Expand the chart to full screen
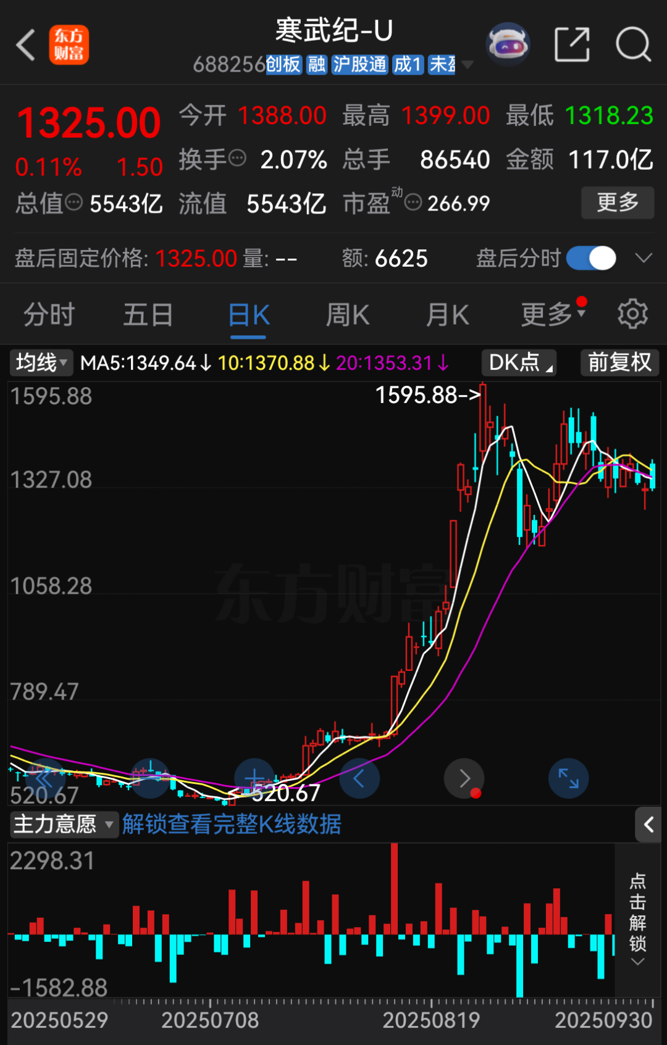667x1045 pixels. point(569,777)
